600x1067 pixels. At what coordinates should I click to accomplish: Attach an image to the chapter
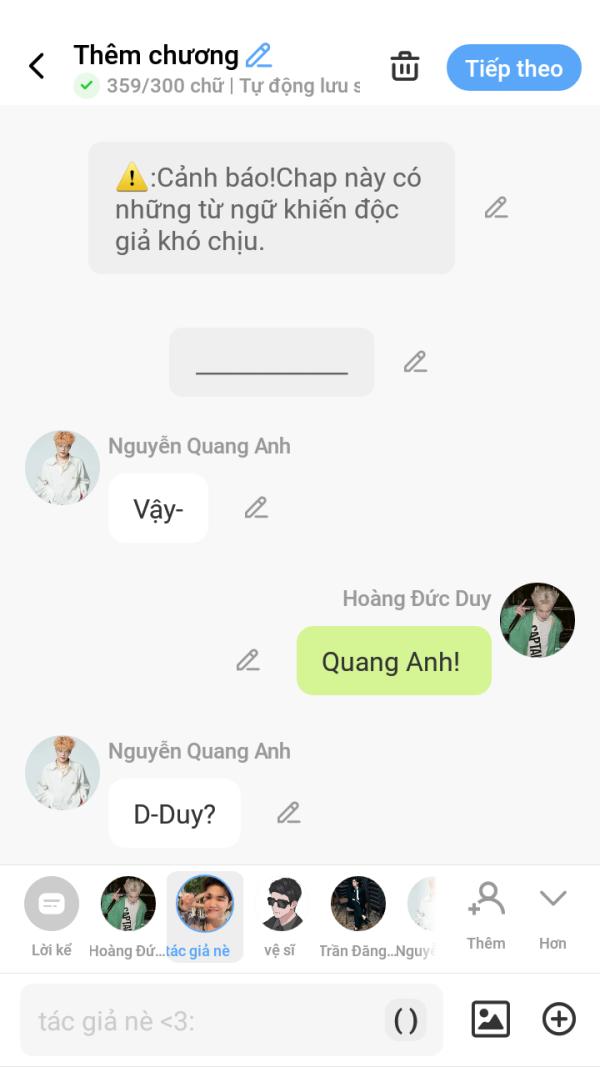click(490, 1019)
